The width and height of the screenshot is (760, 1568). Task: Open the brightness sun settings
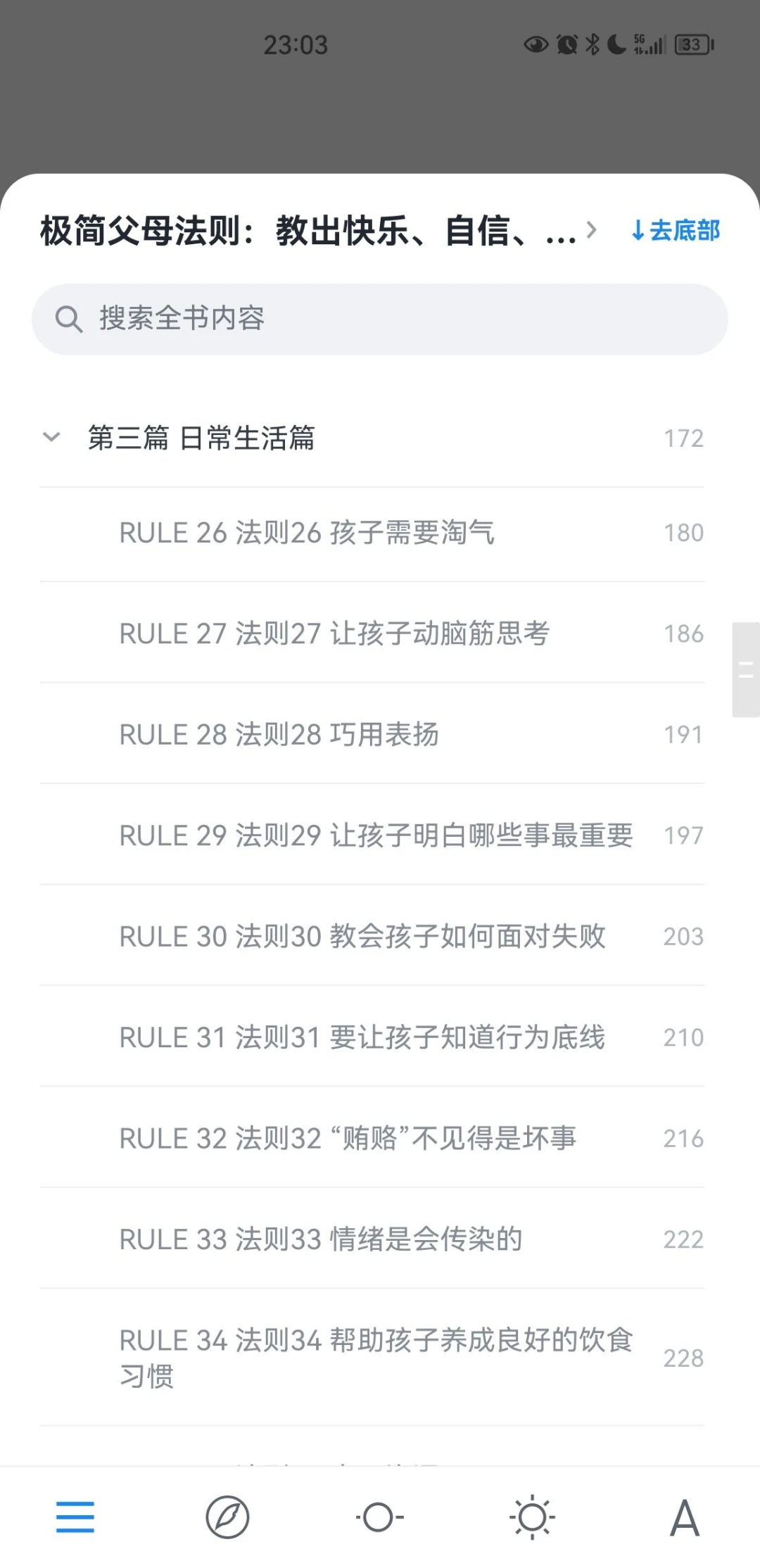point(532,1517)
